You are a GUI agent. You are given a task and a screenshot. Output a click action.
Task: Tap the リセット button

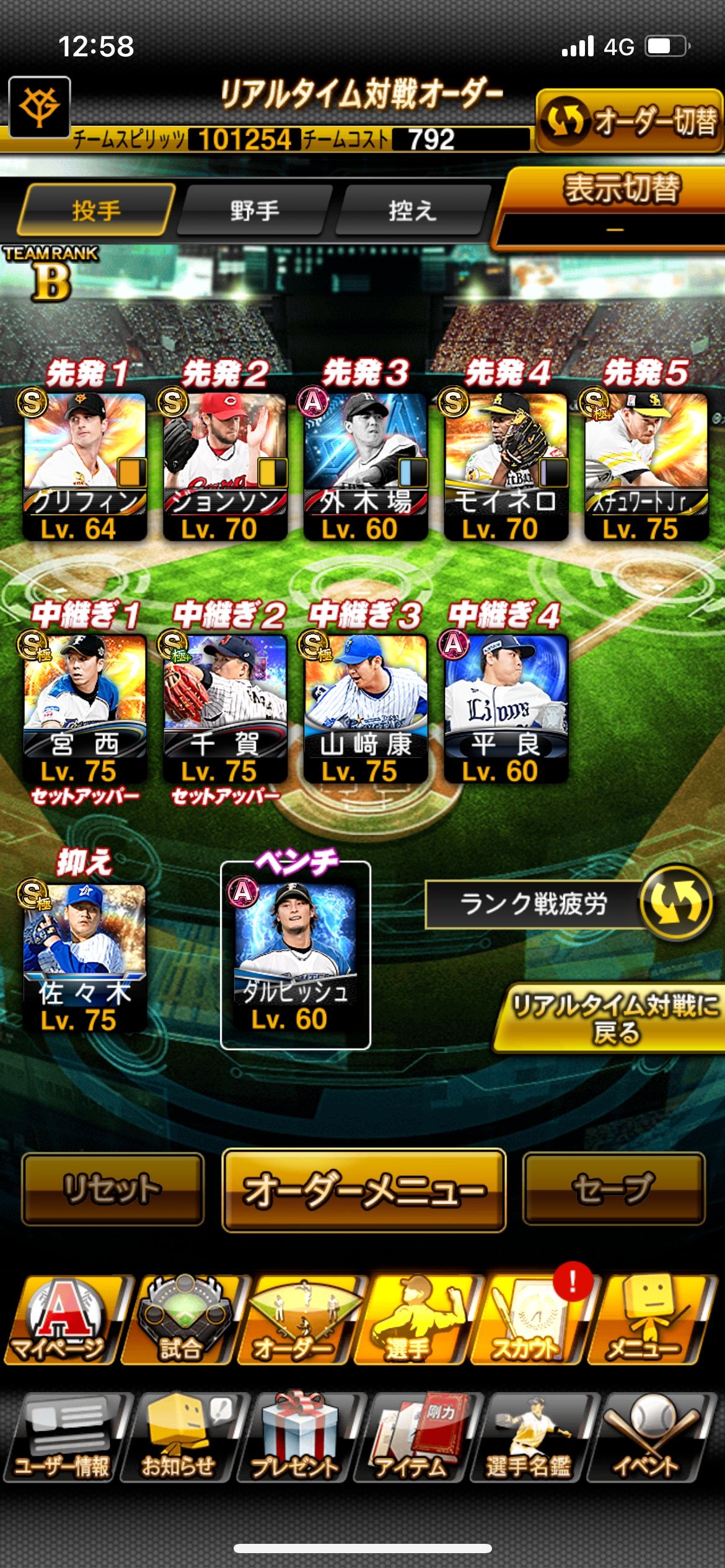click(113, 1189)
